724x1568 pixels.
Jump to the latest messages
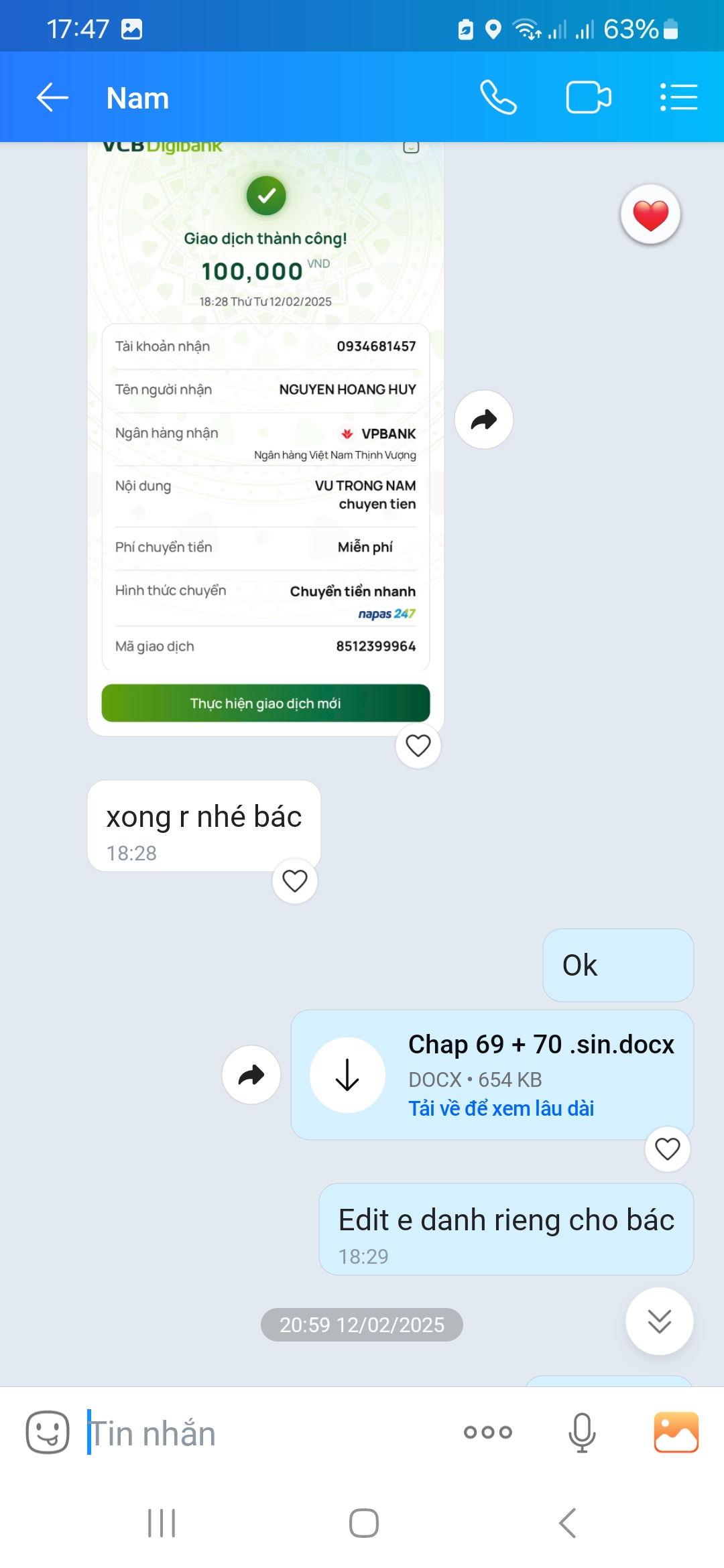click(659, 1321)
